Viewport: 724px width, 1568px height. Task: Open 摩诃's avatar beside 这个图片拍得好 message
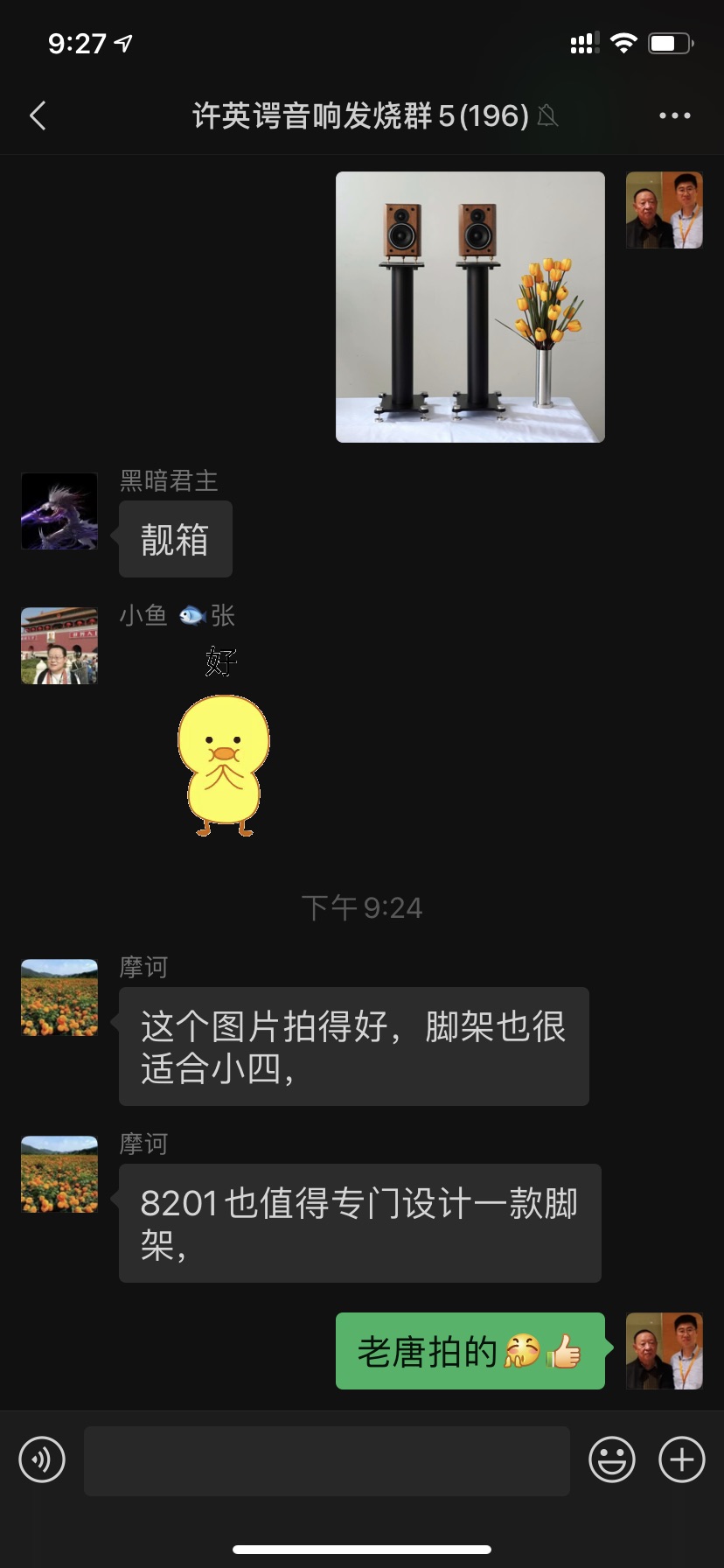point(59,997)
